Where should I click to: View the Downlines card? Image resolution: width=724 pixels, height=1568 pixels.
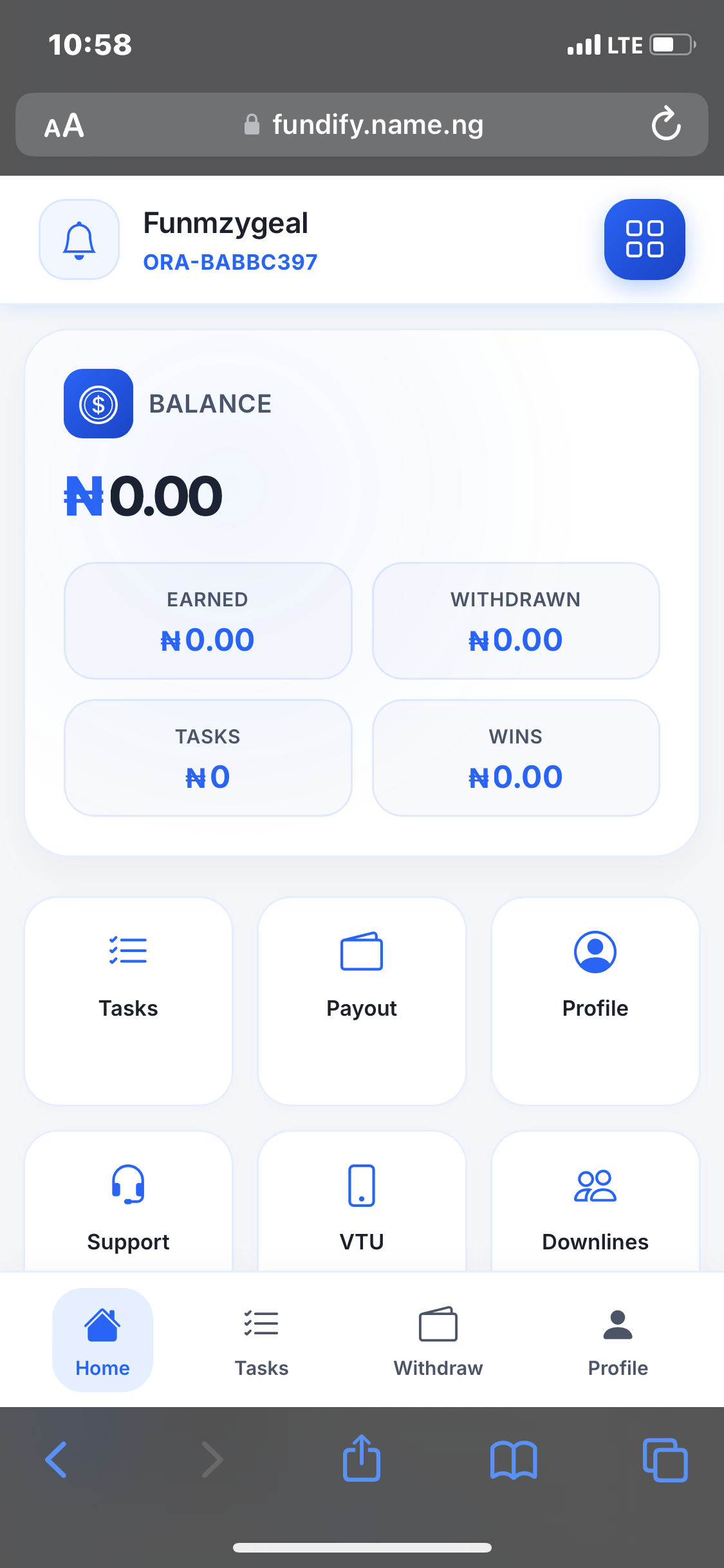tap(595, 1204)
